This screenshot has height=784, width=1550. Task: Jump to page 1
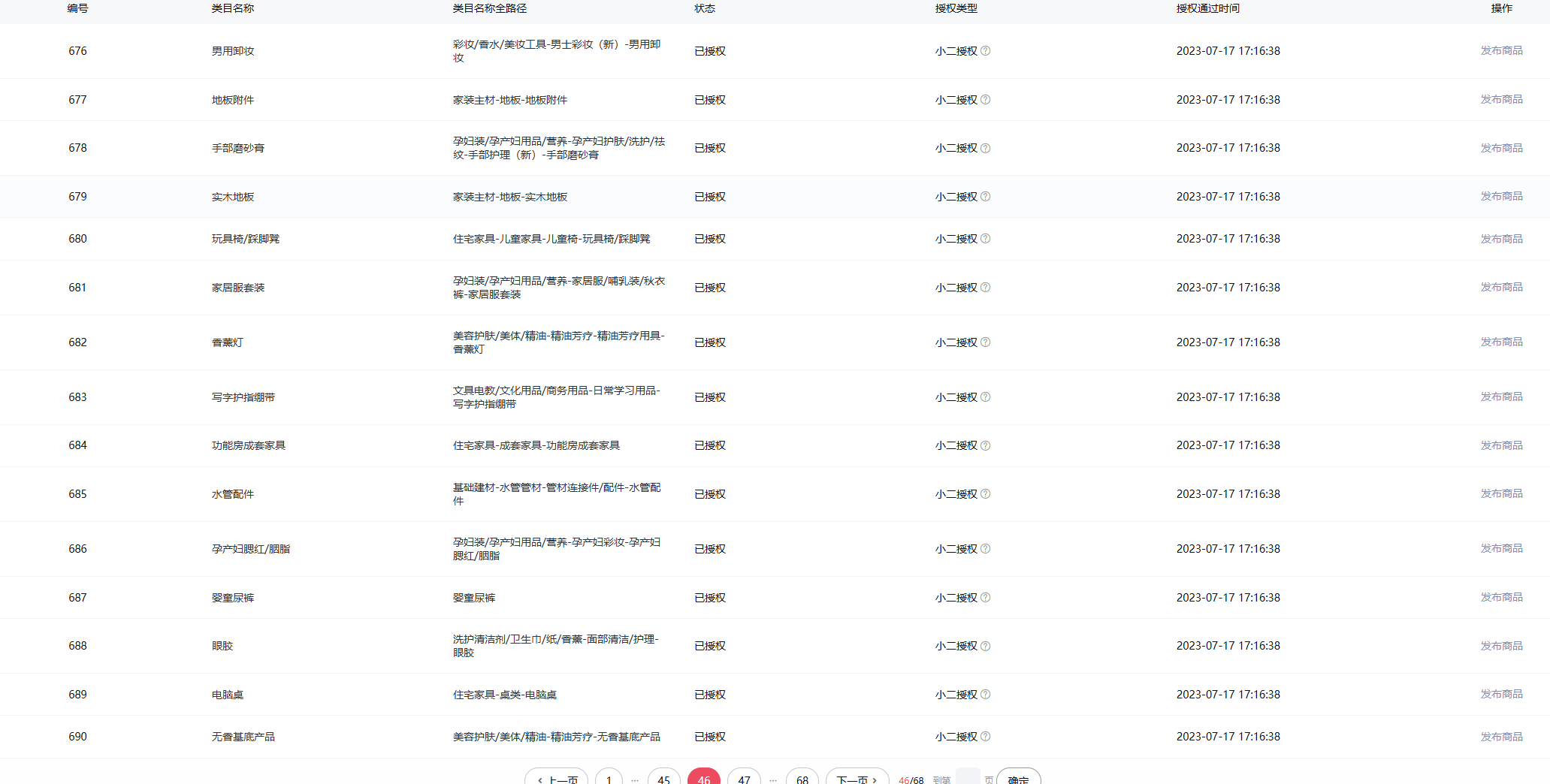[609, 779]
